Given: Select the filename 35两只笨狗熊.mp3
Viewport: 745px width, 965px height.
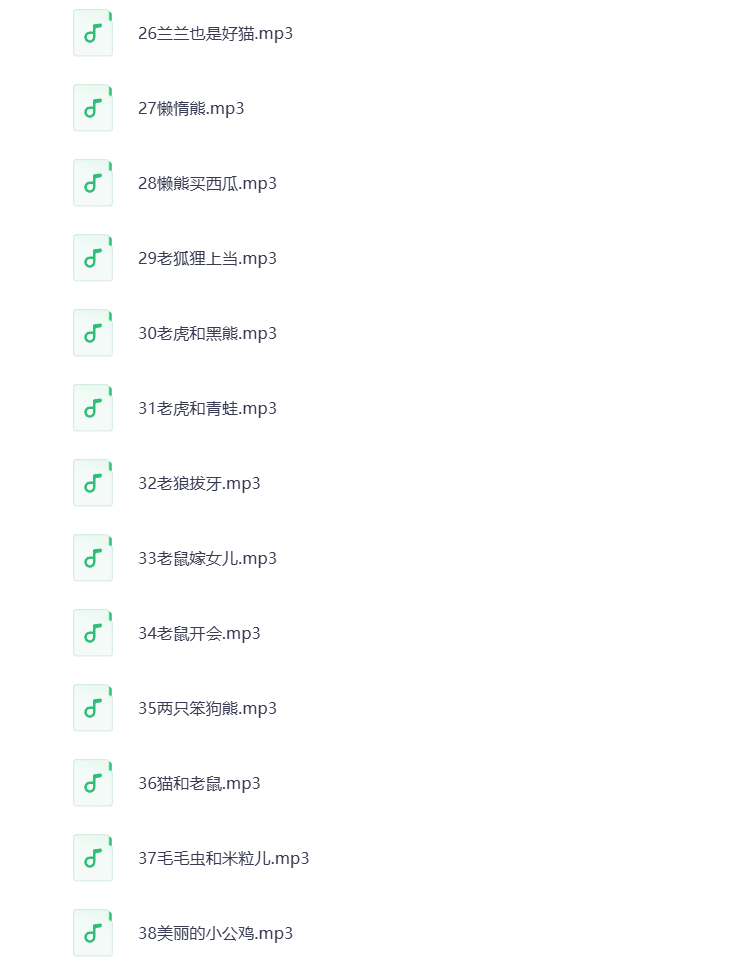Looking at the screenshot, I should [208, 708].
